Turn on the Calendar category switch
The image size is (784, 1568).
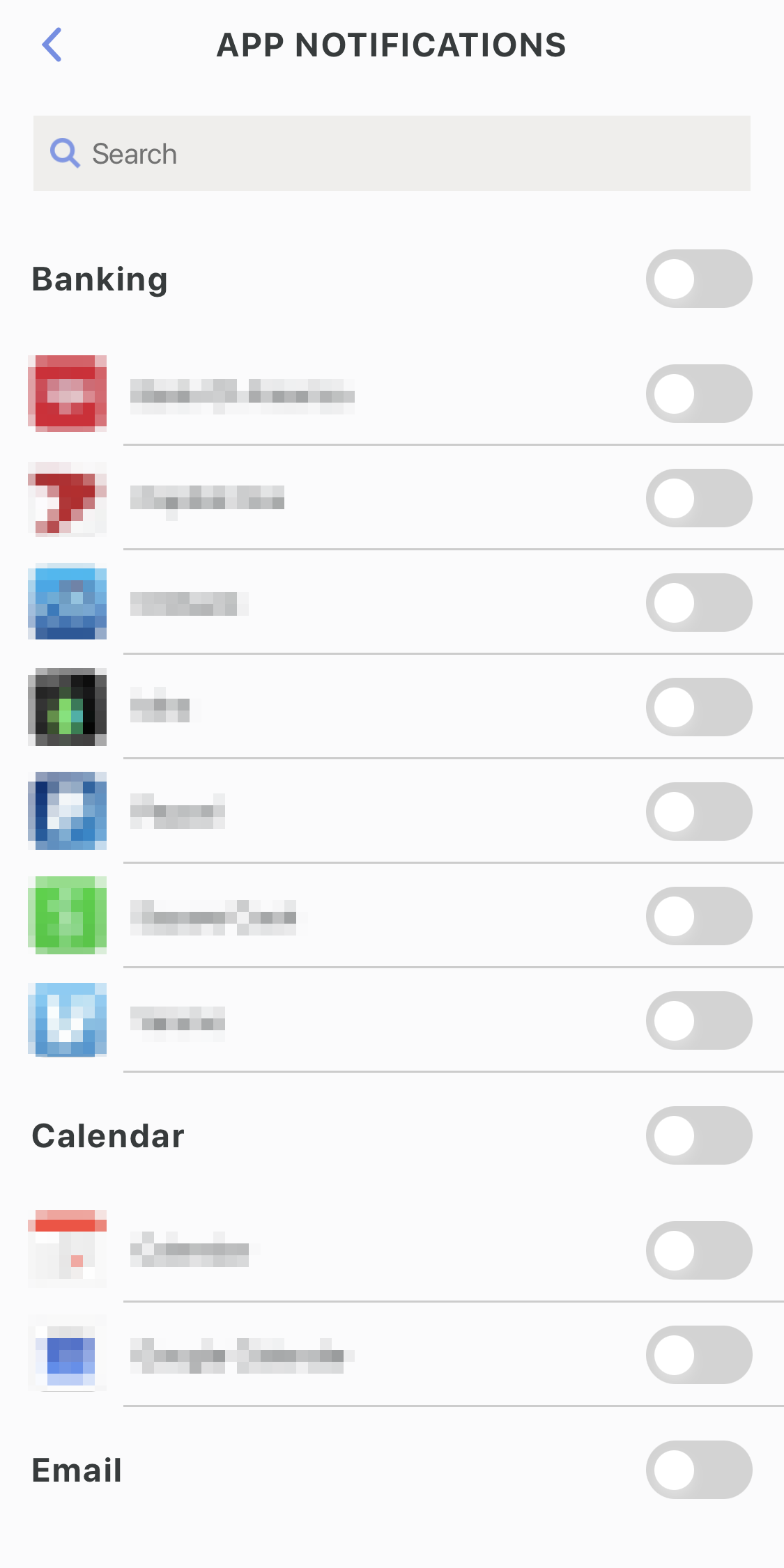point(698,1135)
